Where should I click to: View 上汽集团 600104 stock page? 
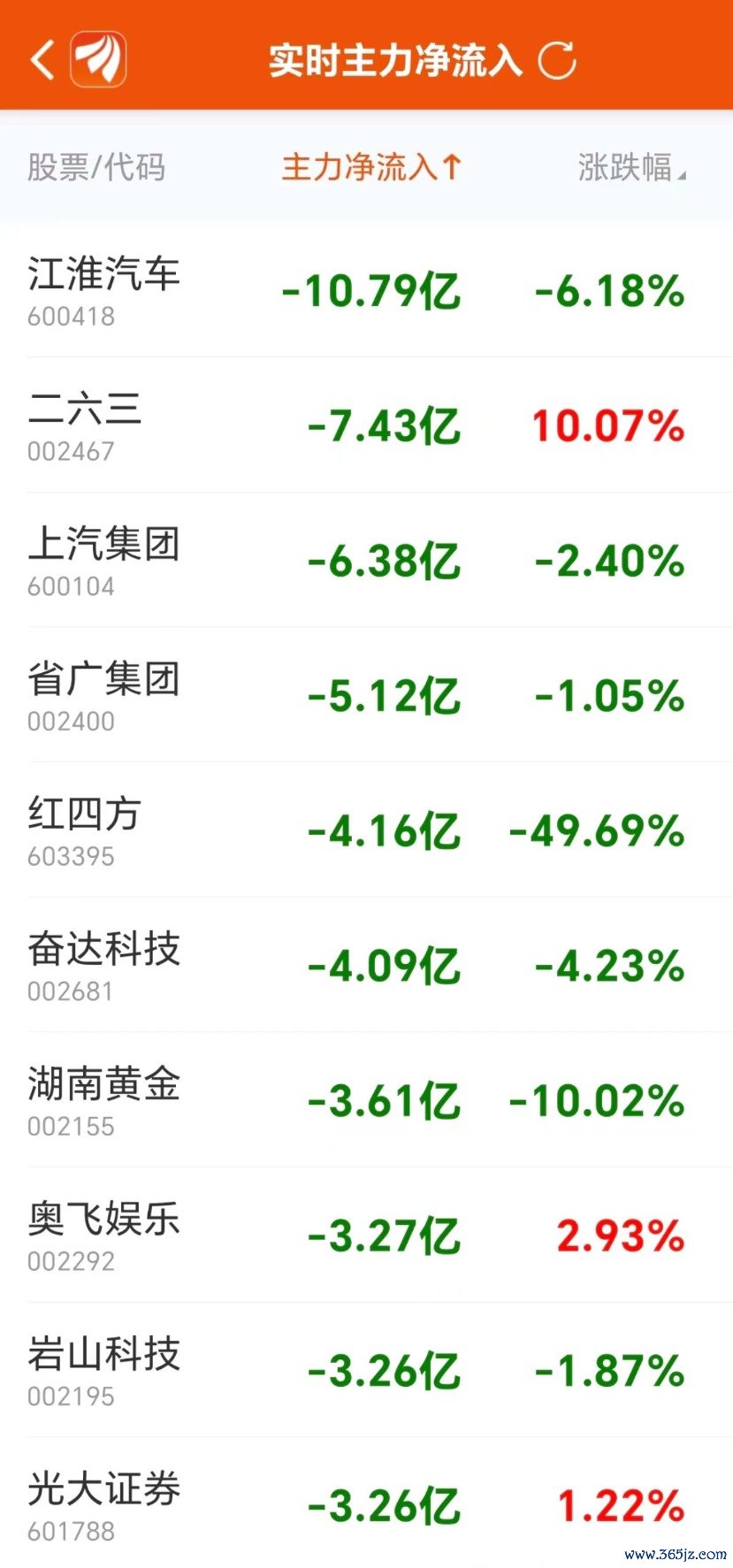click(x=366, y=560)
